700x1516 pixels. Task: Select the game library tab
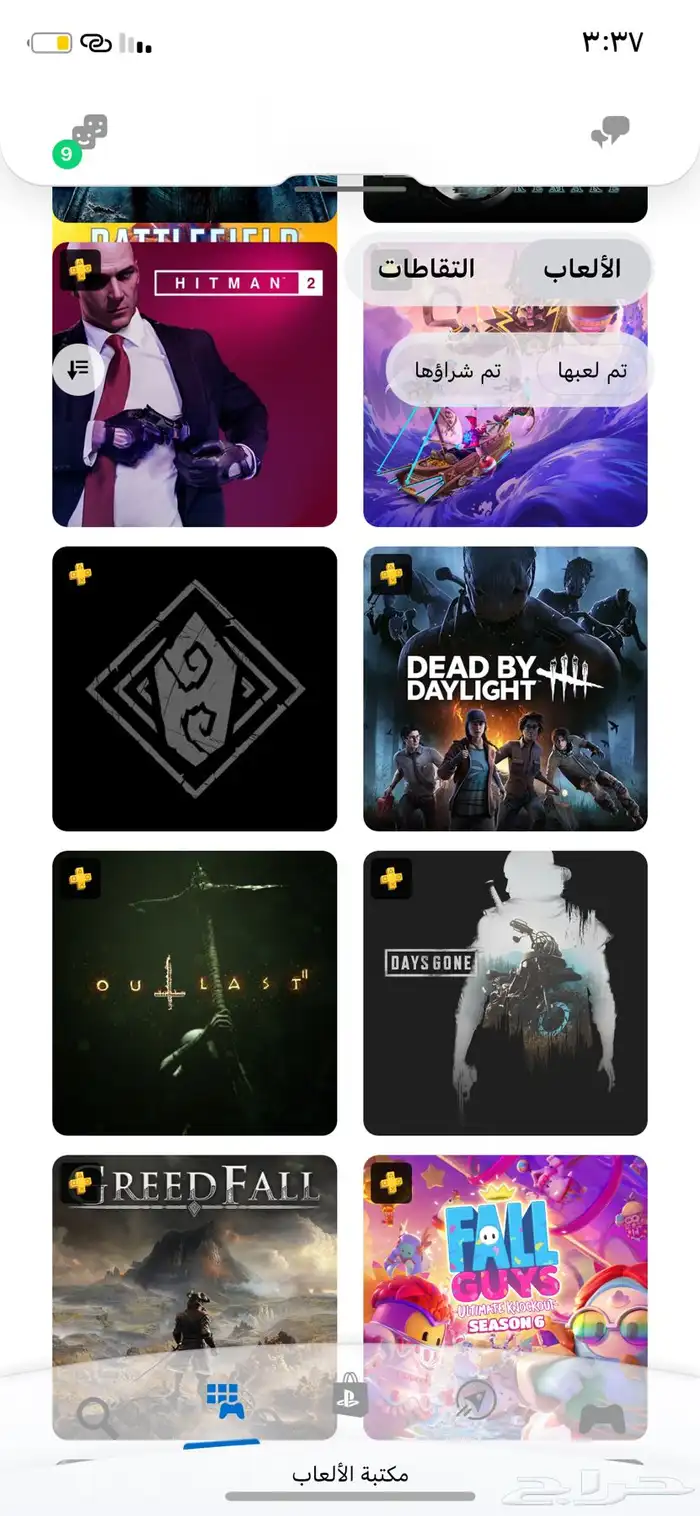coord(223,1400)
